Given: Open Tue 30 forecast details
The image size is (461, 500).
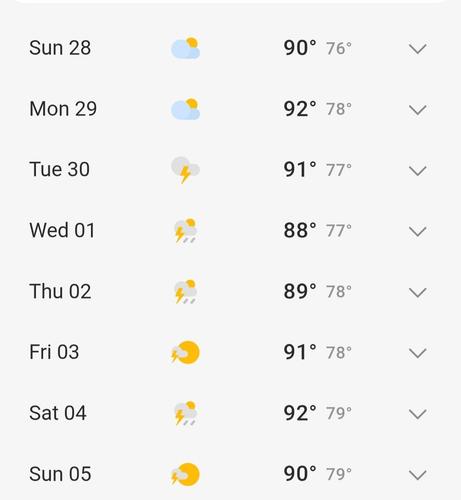Looking at the screenshot, I should coord(417,171).
